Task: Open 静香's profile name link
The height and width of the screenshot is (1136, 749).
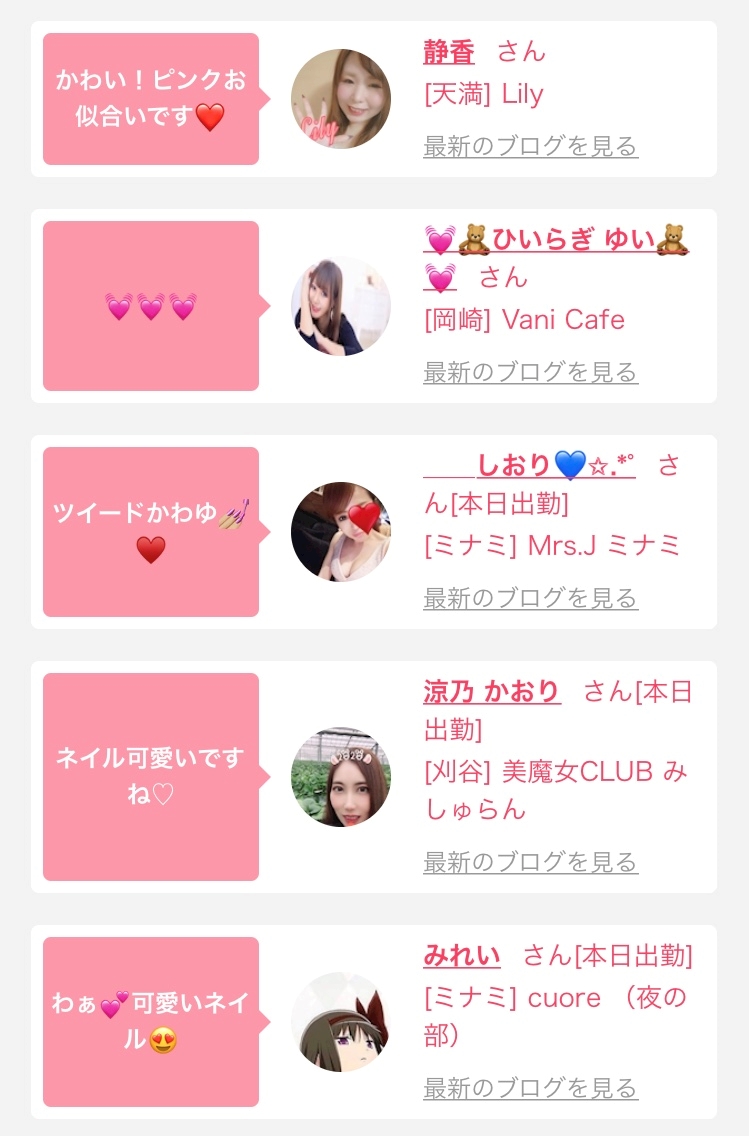Action: tap(448, 51)
